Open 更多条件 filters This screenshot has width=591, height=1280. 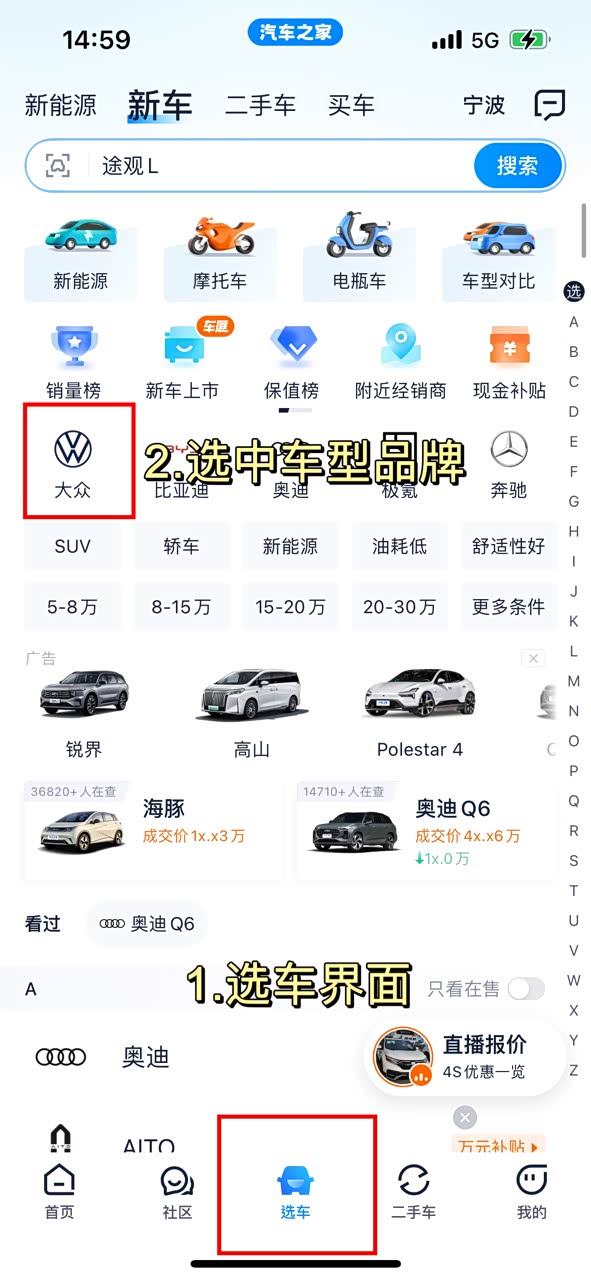click(508, 606)
